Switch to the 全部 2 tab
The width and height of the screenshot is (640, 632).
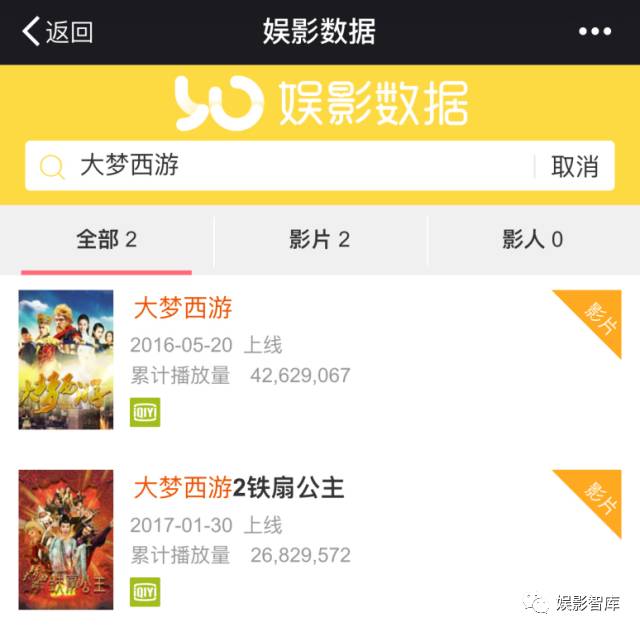click(106, 240)
